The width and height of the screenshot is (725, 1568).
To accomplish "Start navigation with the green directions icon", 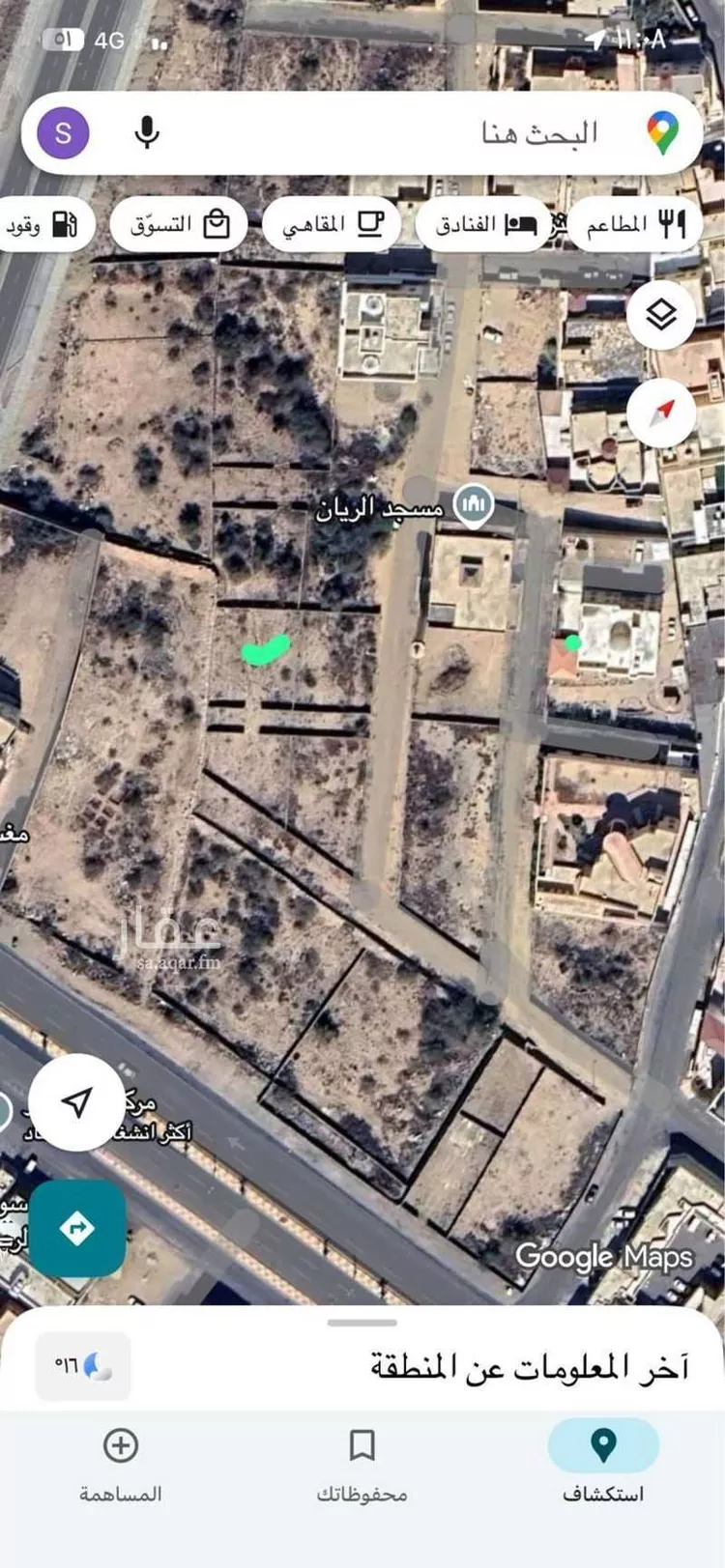I will pyautogui.click(x=79, y=1225).
